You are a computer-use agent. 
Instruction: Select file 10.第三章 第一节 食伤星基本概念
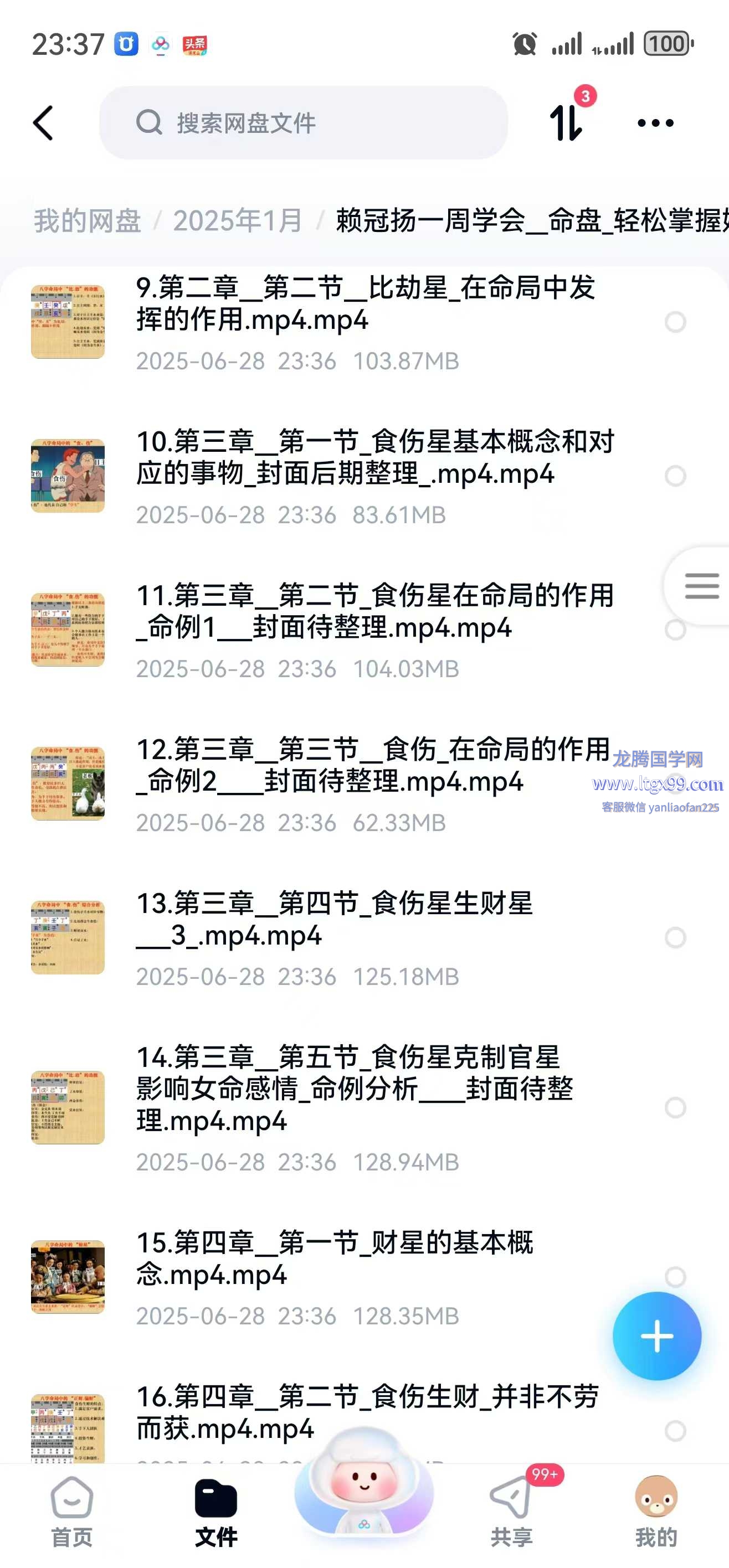(675, 476)
